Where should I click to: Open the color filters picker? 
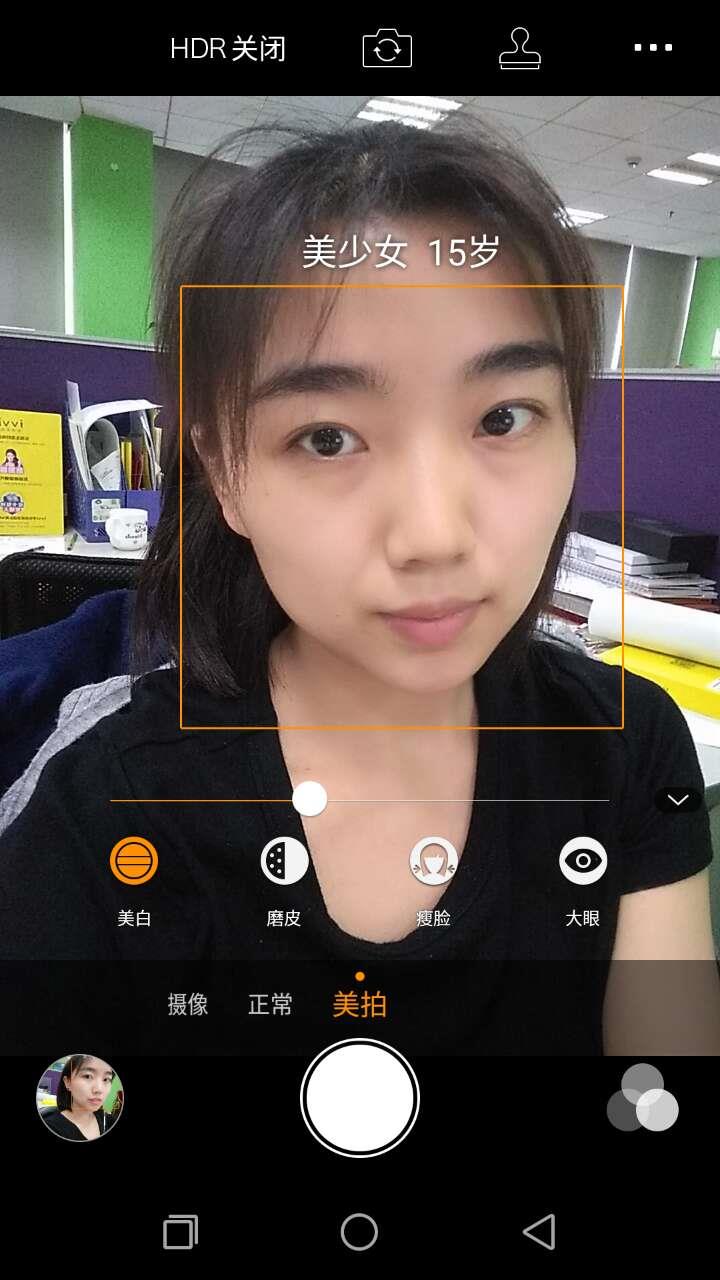click(642, 1098)
